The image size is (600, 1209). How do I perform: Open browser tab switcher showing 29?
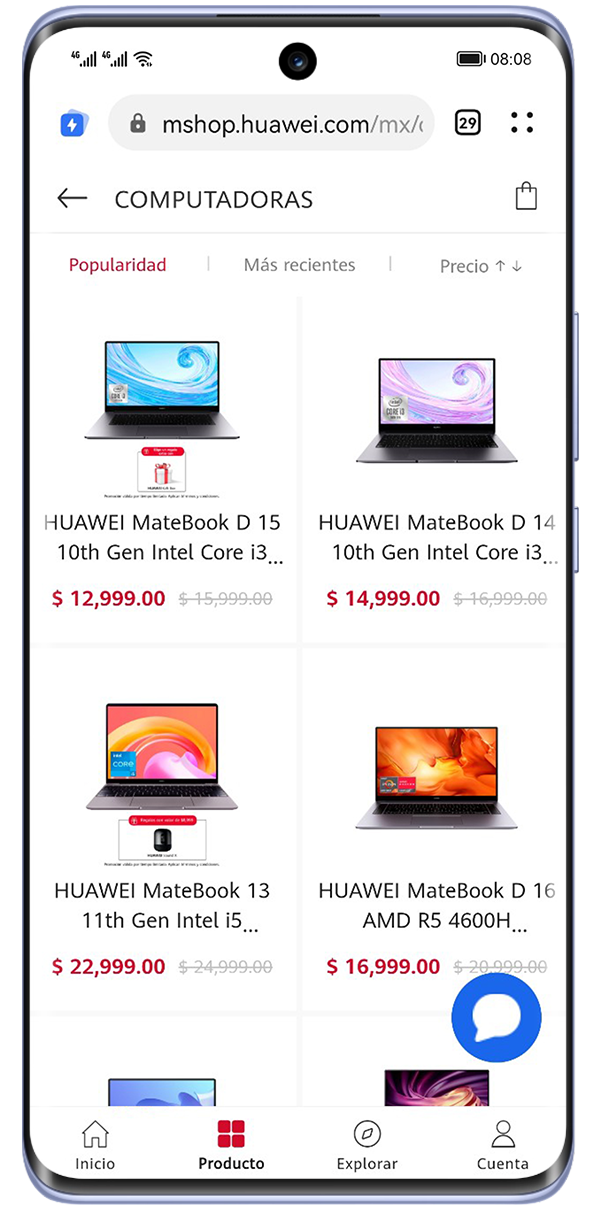tap(467, 123)
